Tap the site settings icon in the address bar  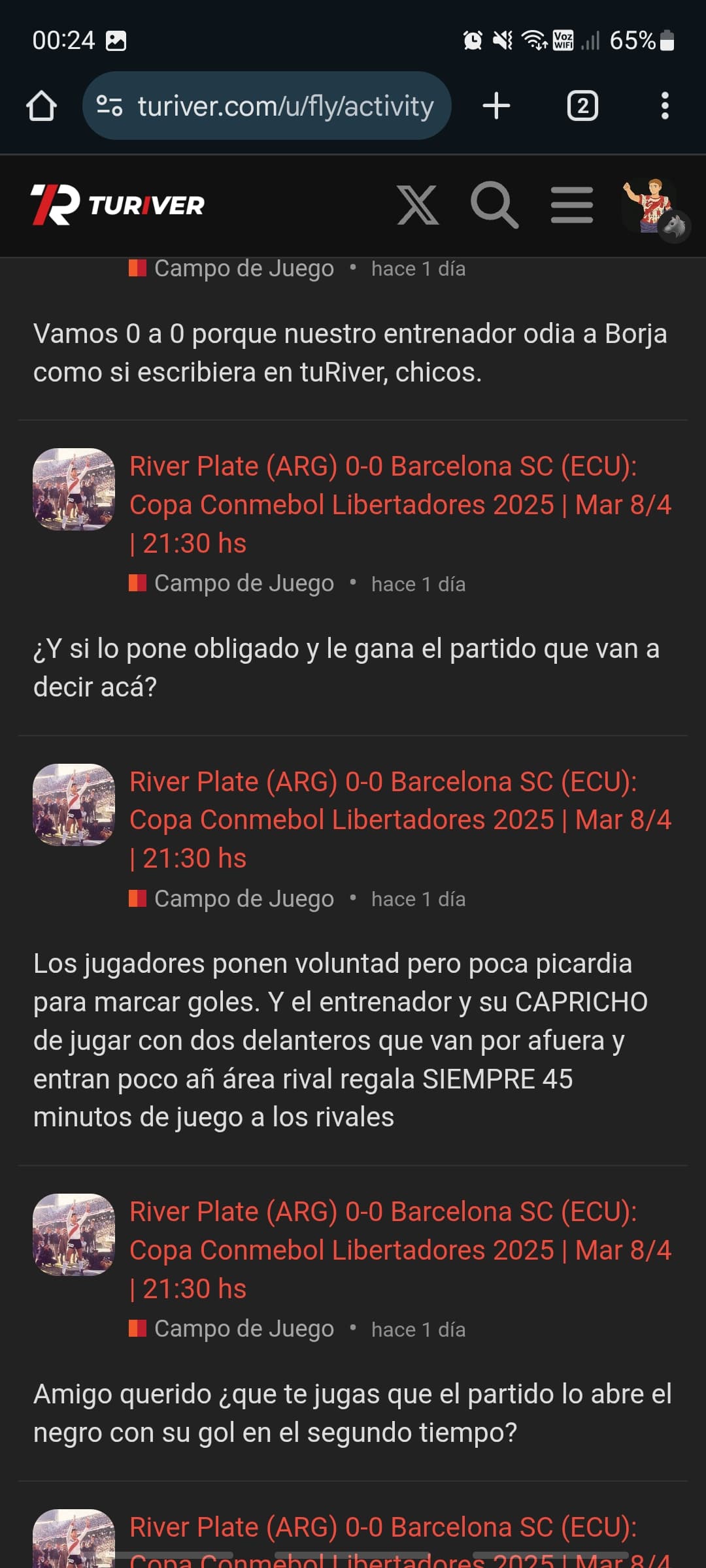(x=109, y=106)
